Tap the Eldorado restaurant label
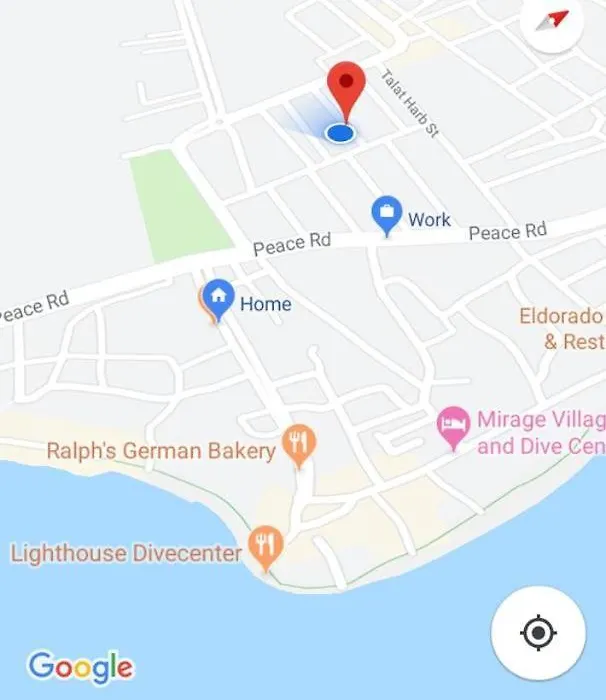 click(562, 328)
